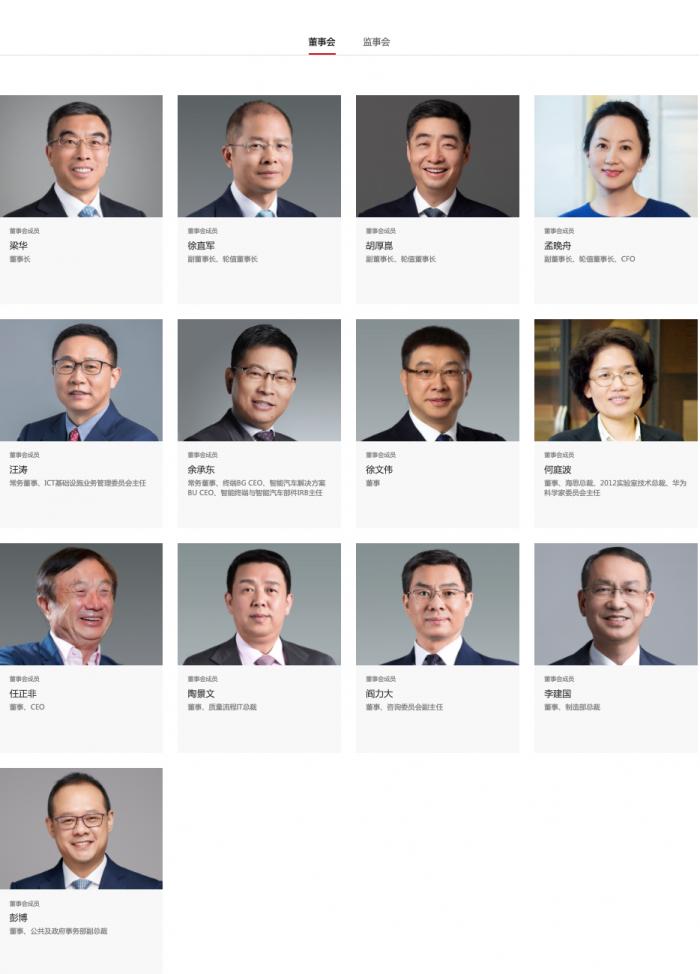Screen dimensions: 700x974
Task: Open 徐直军's profile card
Action: pos(259,199)
